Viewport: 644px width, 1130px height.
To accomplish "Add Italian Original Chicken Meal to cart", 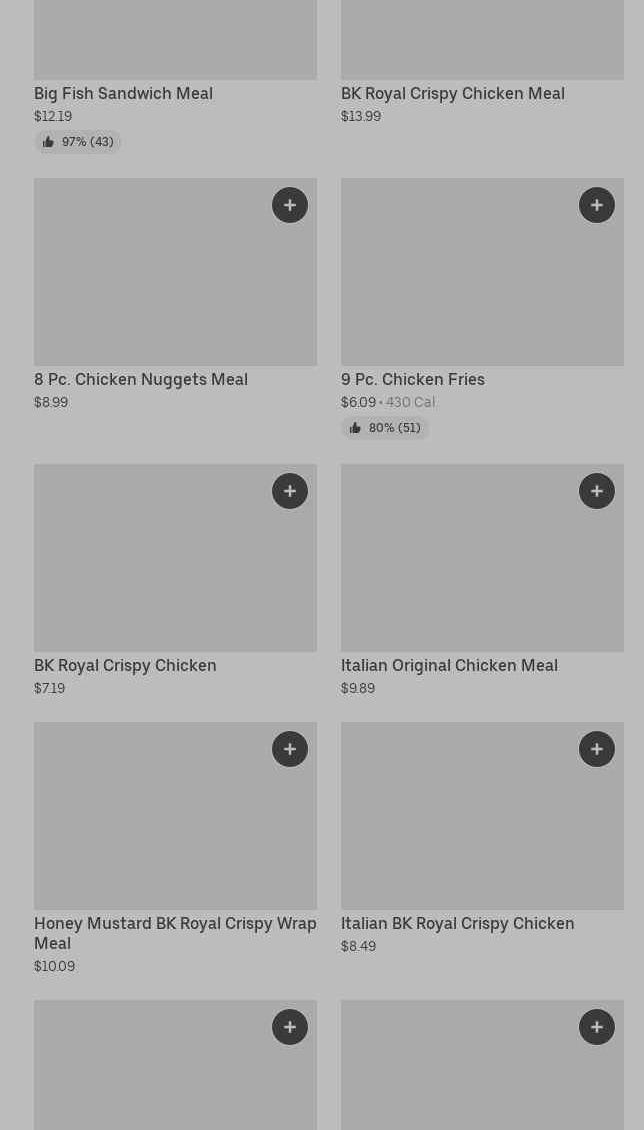I will (x=597, y=491).
